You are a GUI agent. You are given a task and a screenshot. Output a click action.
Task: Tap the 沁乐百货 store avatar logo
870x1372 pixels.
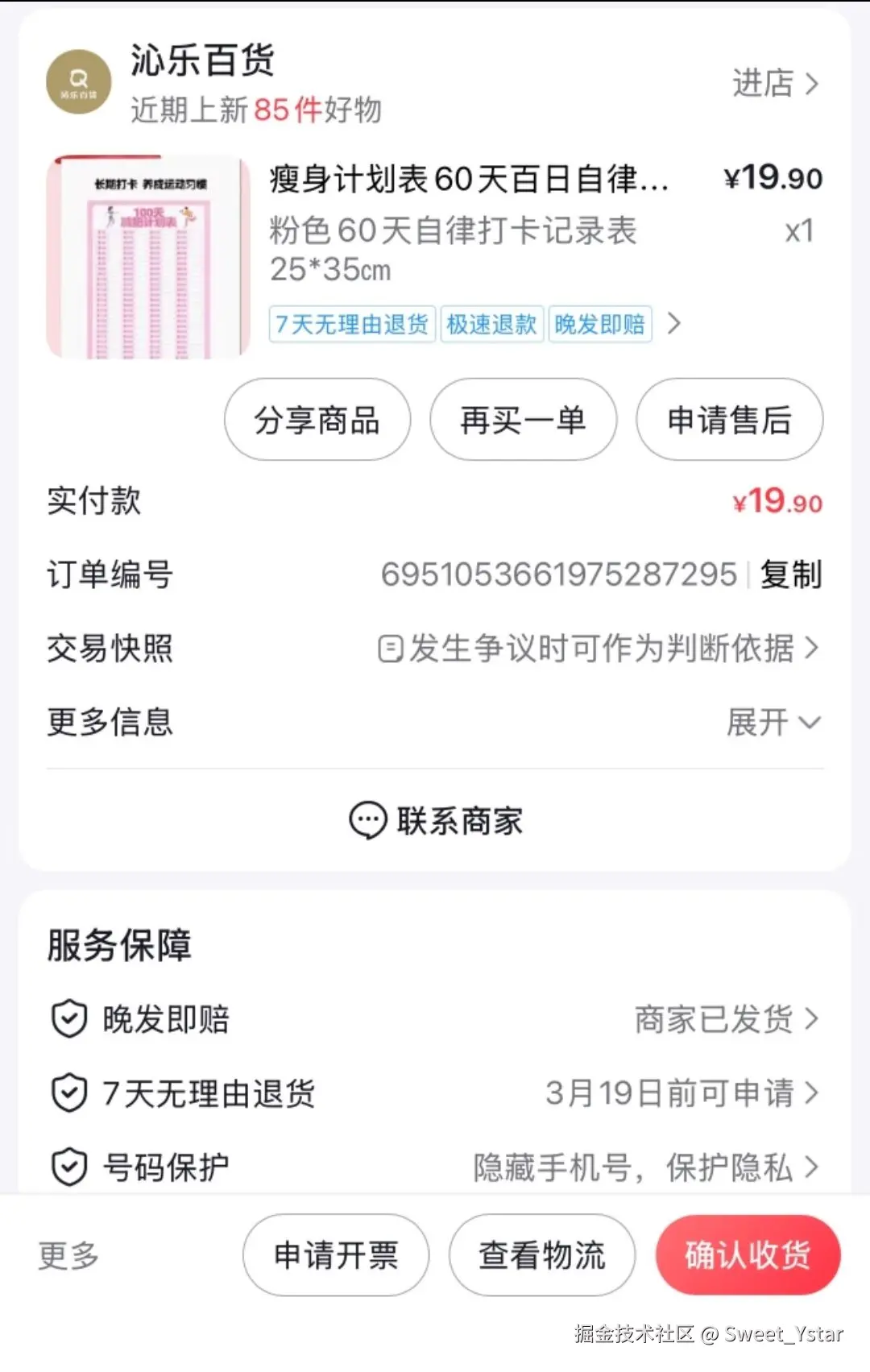(x=77, y=81)
